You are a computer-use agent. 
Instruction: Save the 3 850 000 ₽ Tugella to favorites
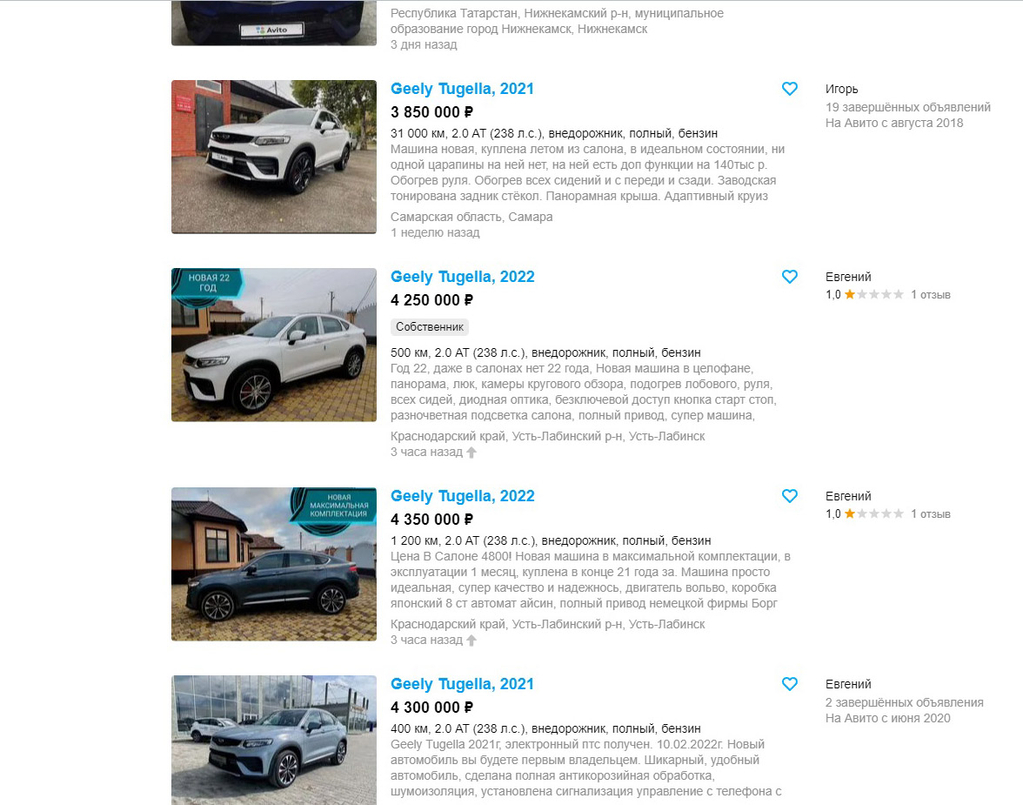click(x=789, y=89)
